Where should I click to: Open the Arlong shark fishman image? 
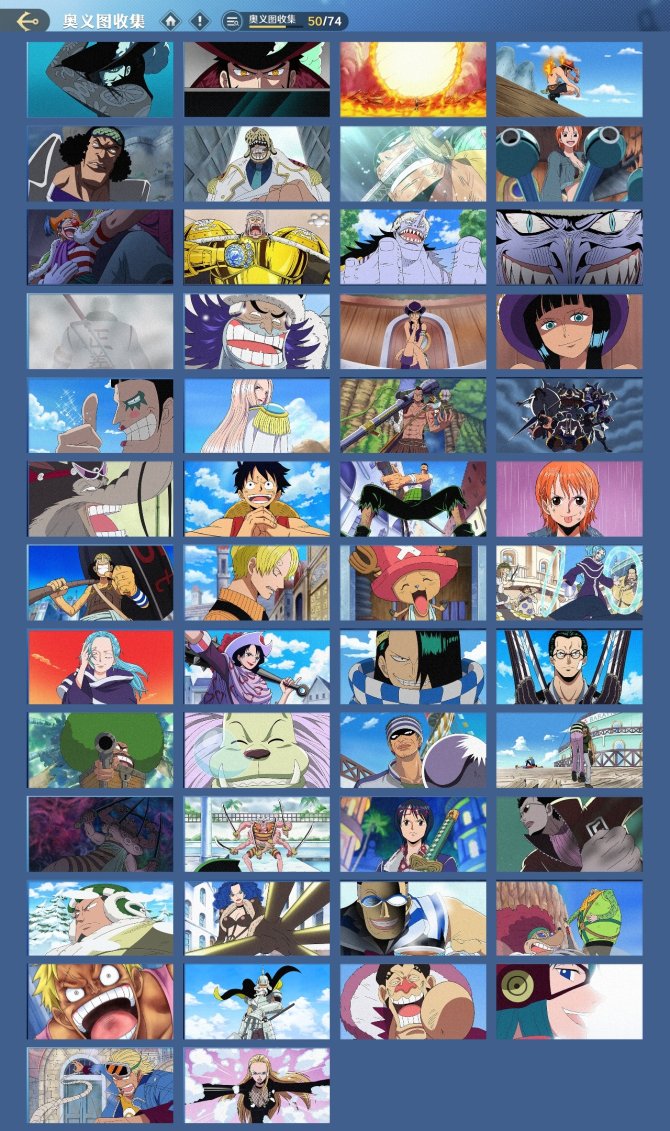tap(413, 246)
